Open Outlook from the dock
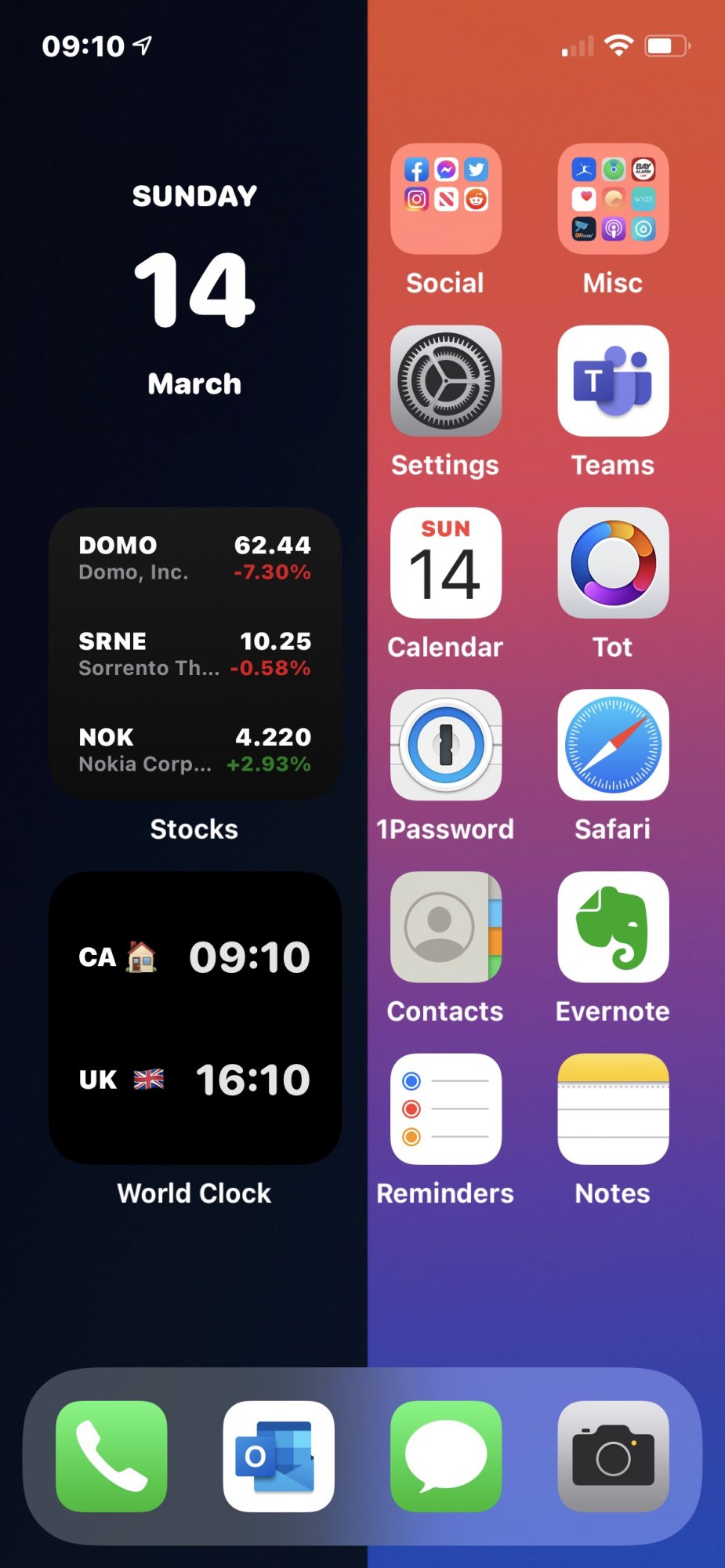Viewport: 725px width, 1568px height. (x=278, y=1456)
